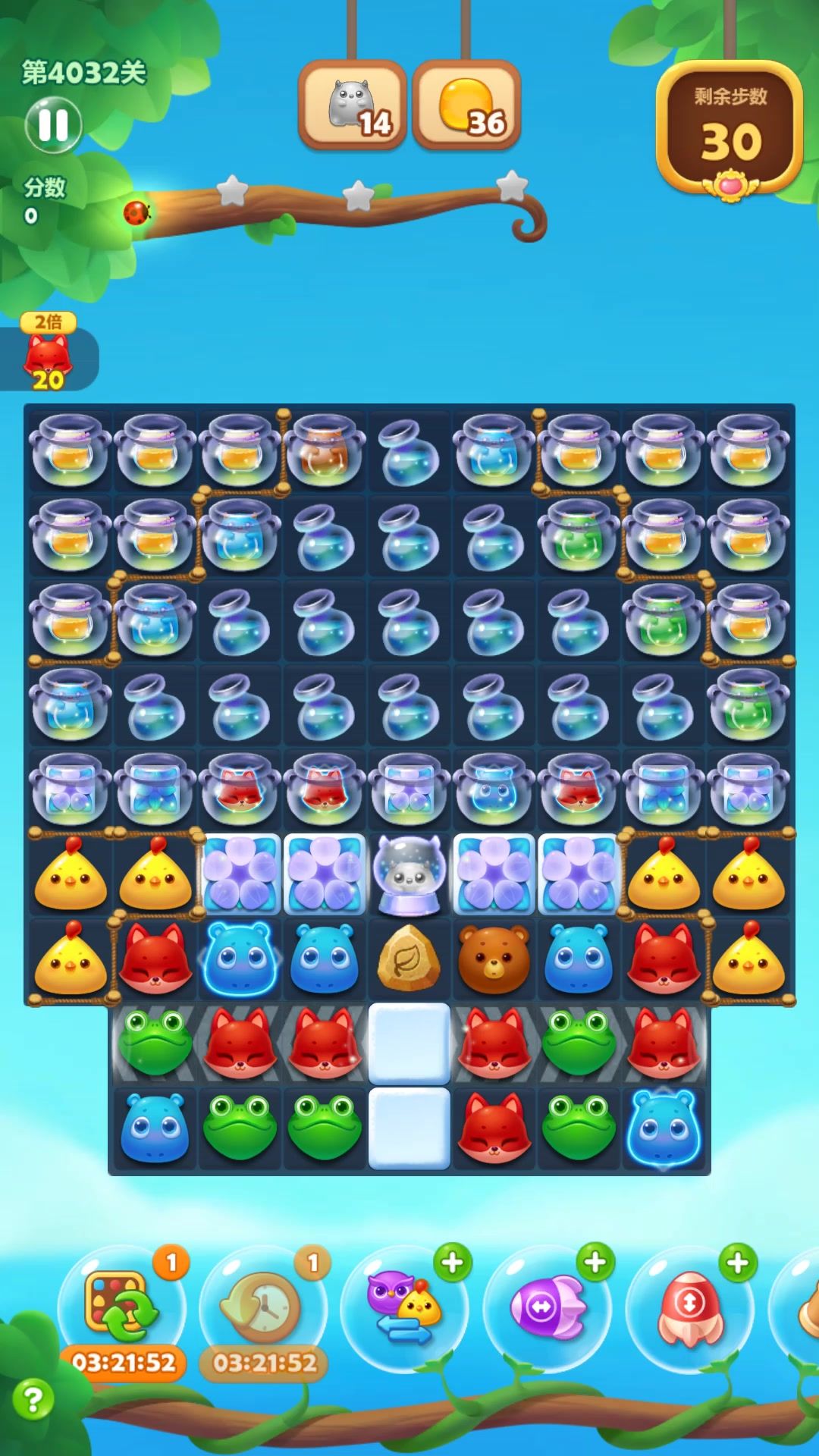Image resolution: width=819 pixels, height=1456 pixels.
Task: Pause the game
Action: coord(53,125)
